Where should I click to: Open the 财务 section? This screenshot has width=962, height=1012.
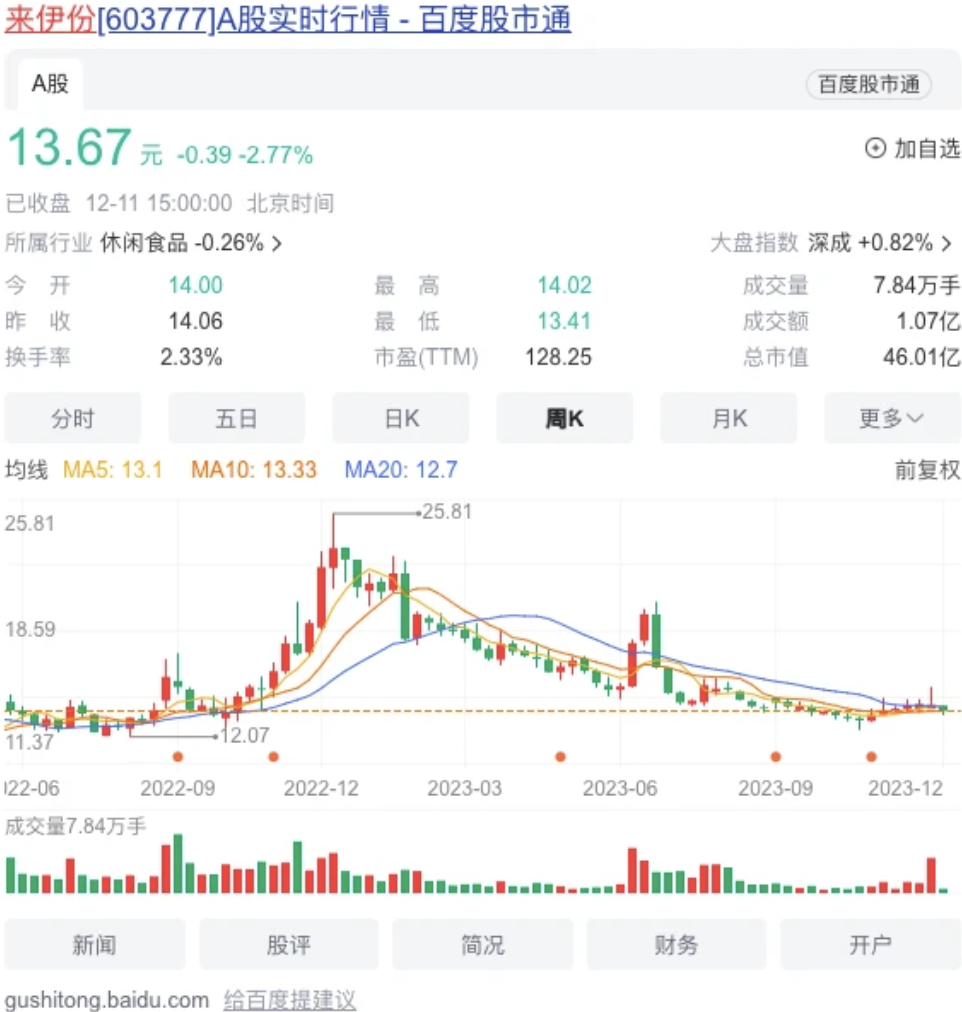675,944
